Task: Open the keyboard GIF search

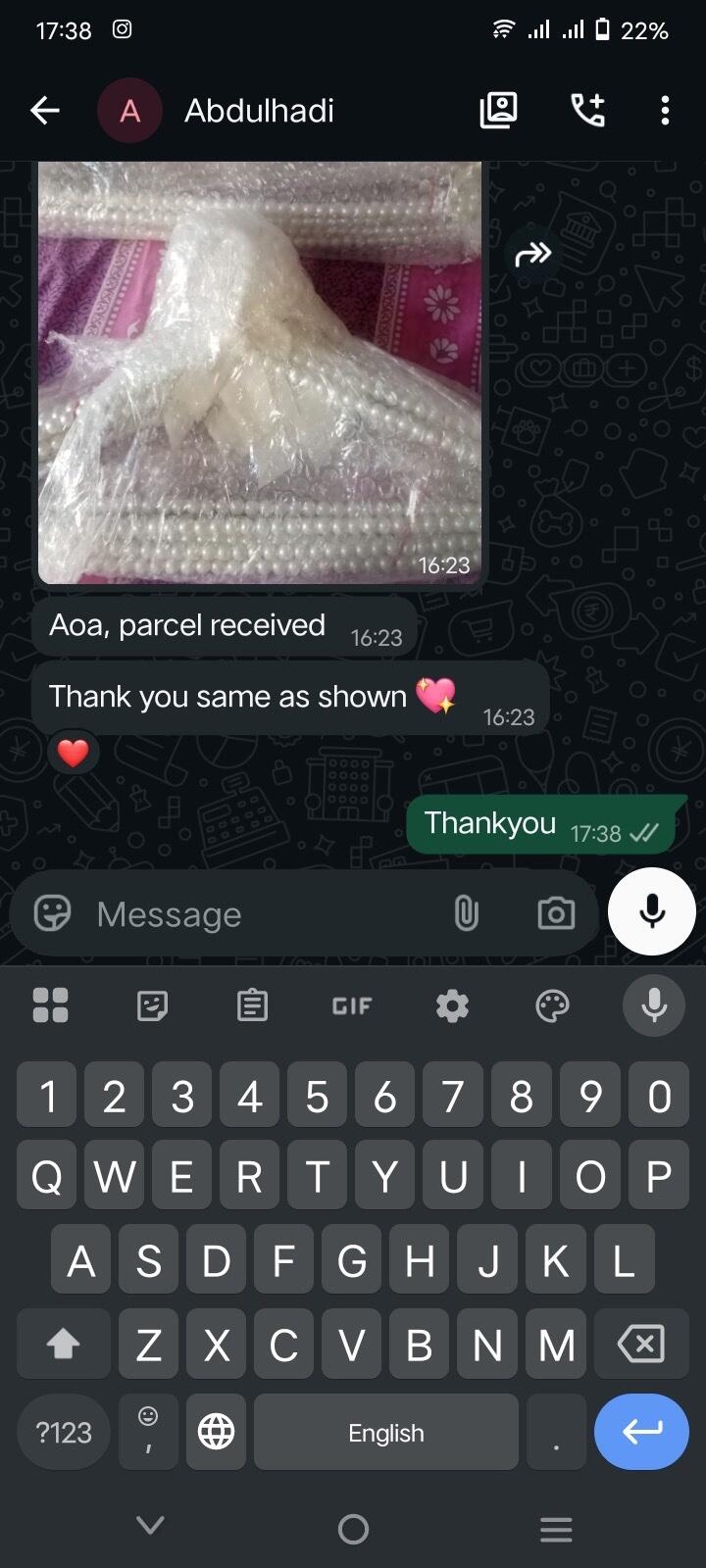Action: 352,1005
